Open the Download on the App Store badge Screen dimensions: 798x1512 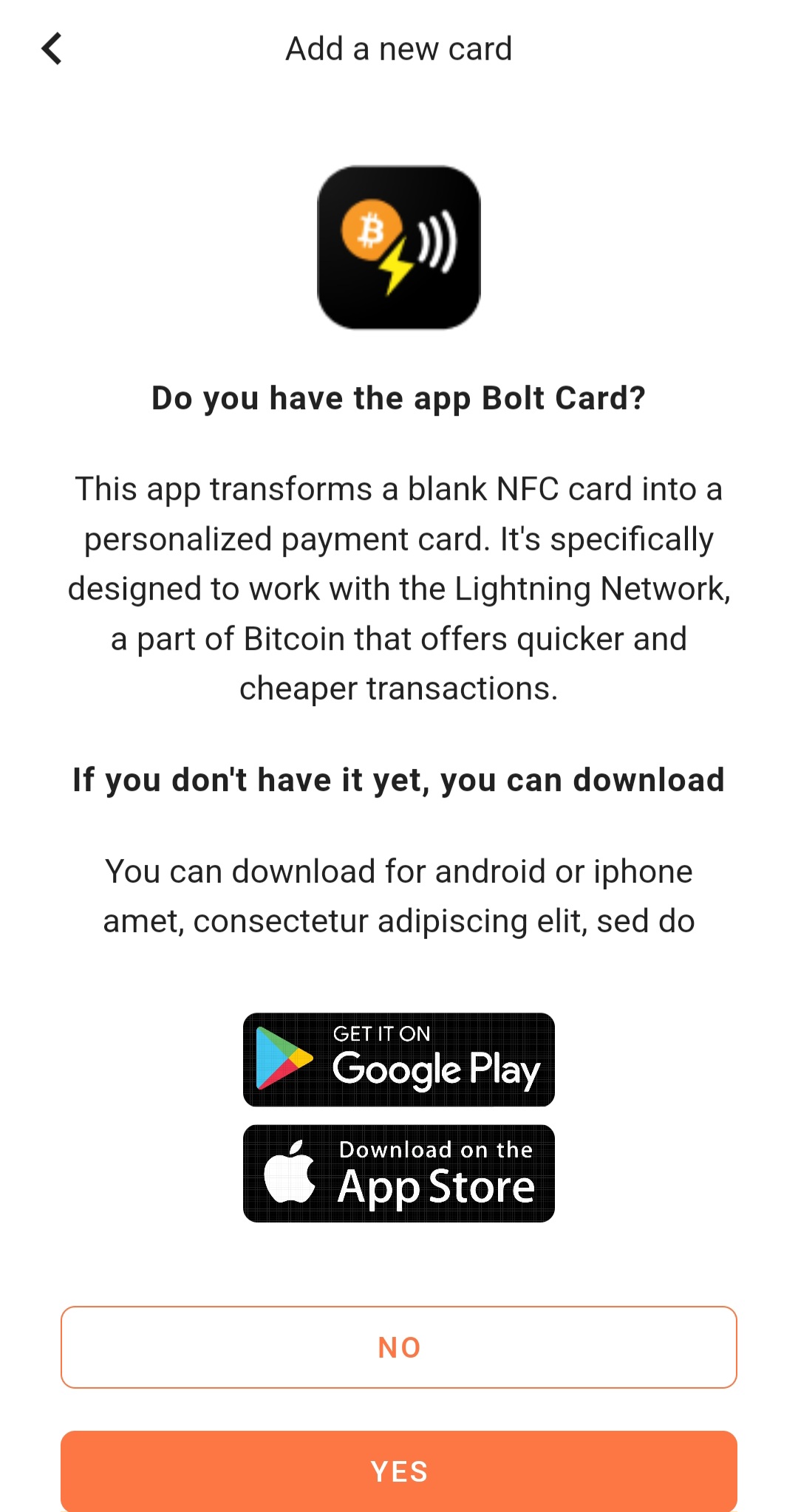(398, 1173)
